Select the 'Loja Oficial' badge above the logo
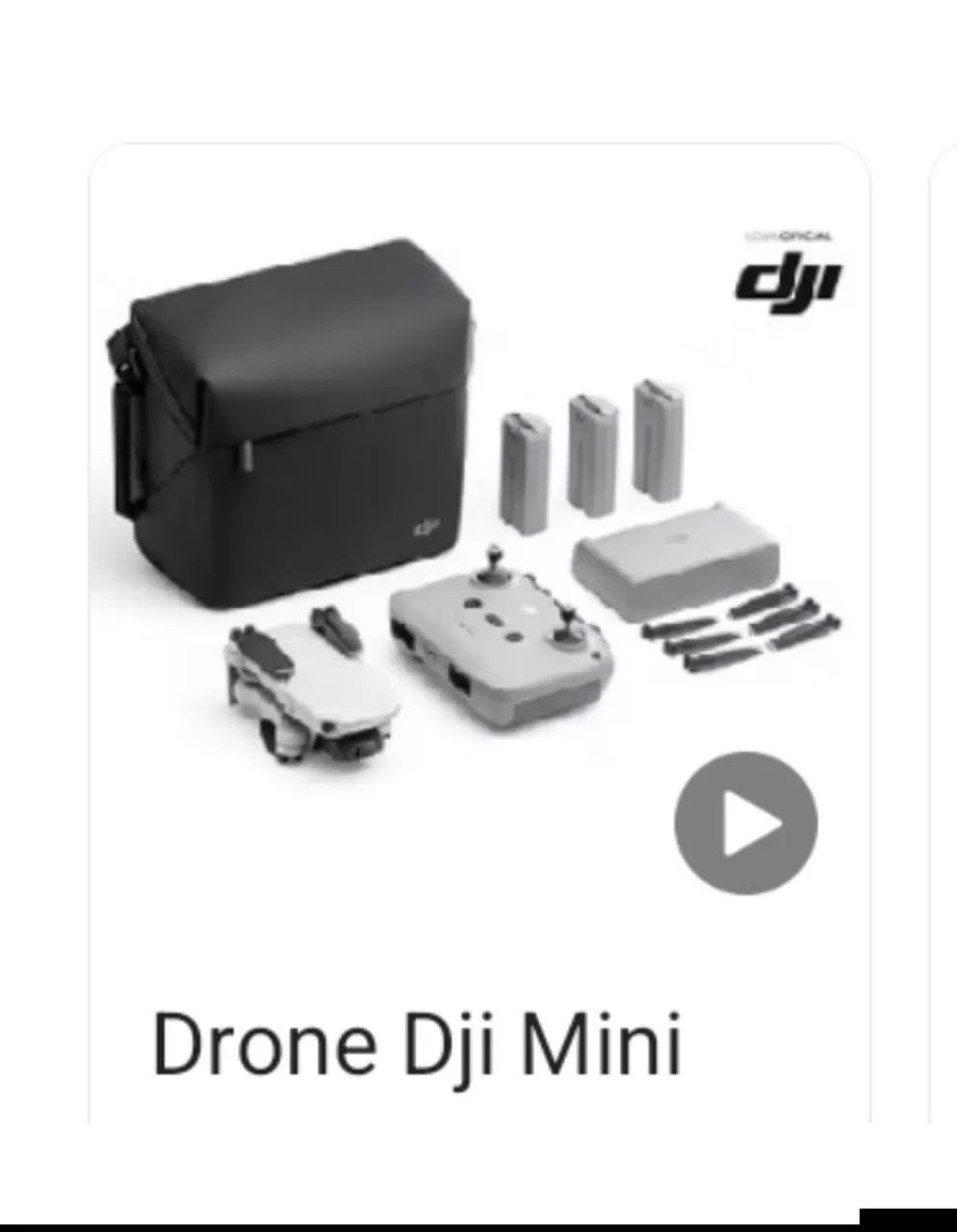The width and height of the screenshot is (957, 1232). coord(789,232)
